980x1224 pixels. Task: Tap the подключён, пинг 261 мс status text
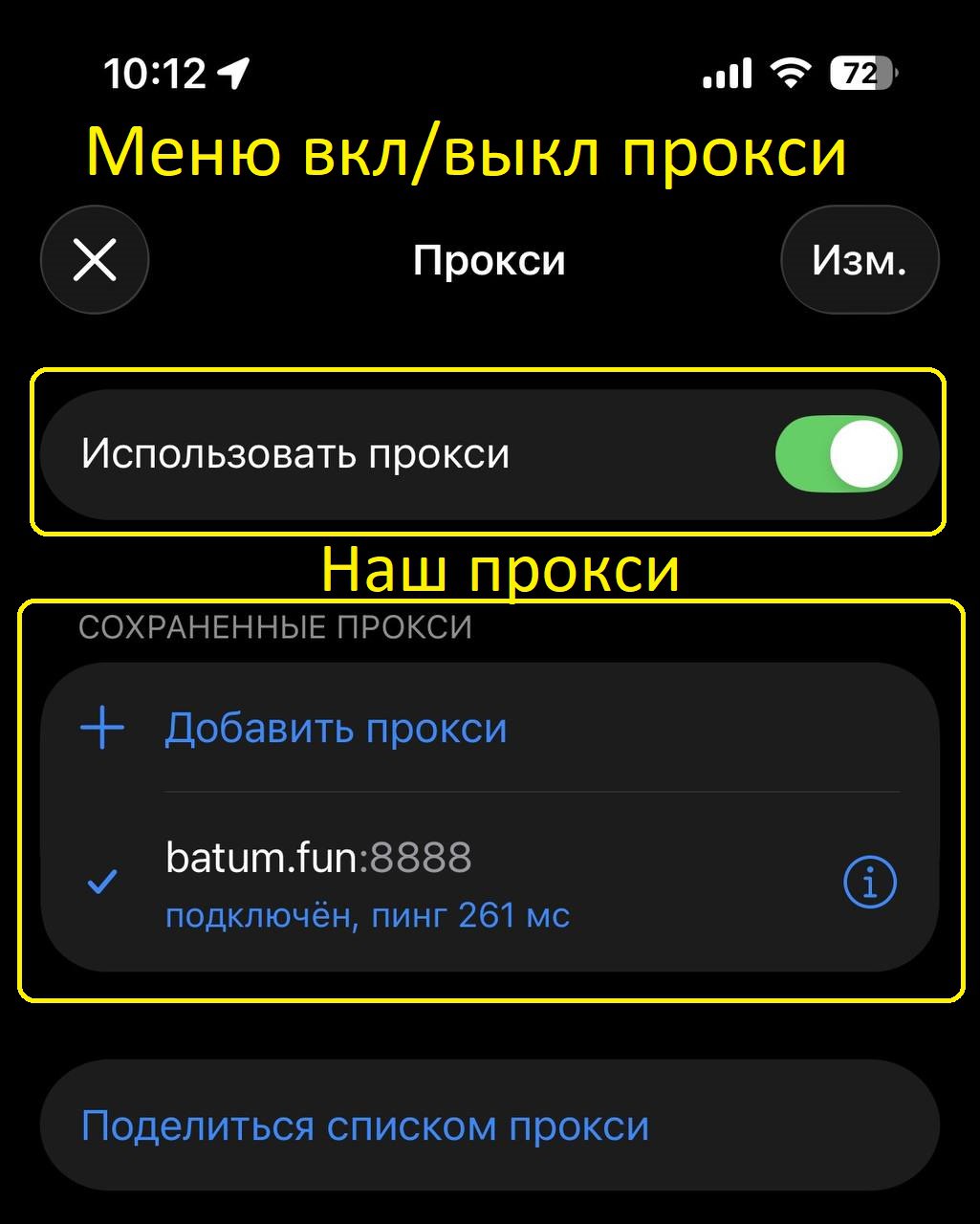pyautogui.click(x=365, y=915)
